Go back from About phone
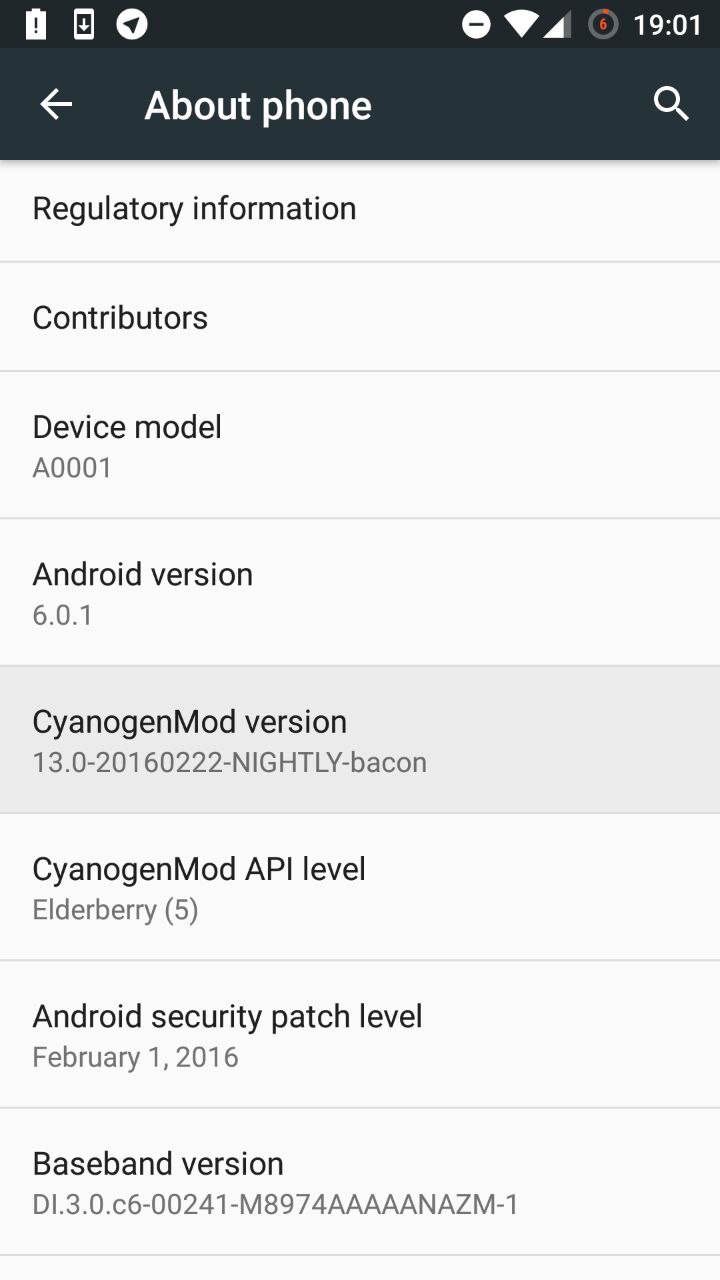The image size is (720, 1280). pyautogui.click(x=56, y=104)
